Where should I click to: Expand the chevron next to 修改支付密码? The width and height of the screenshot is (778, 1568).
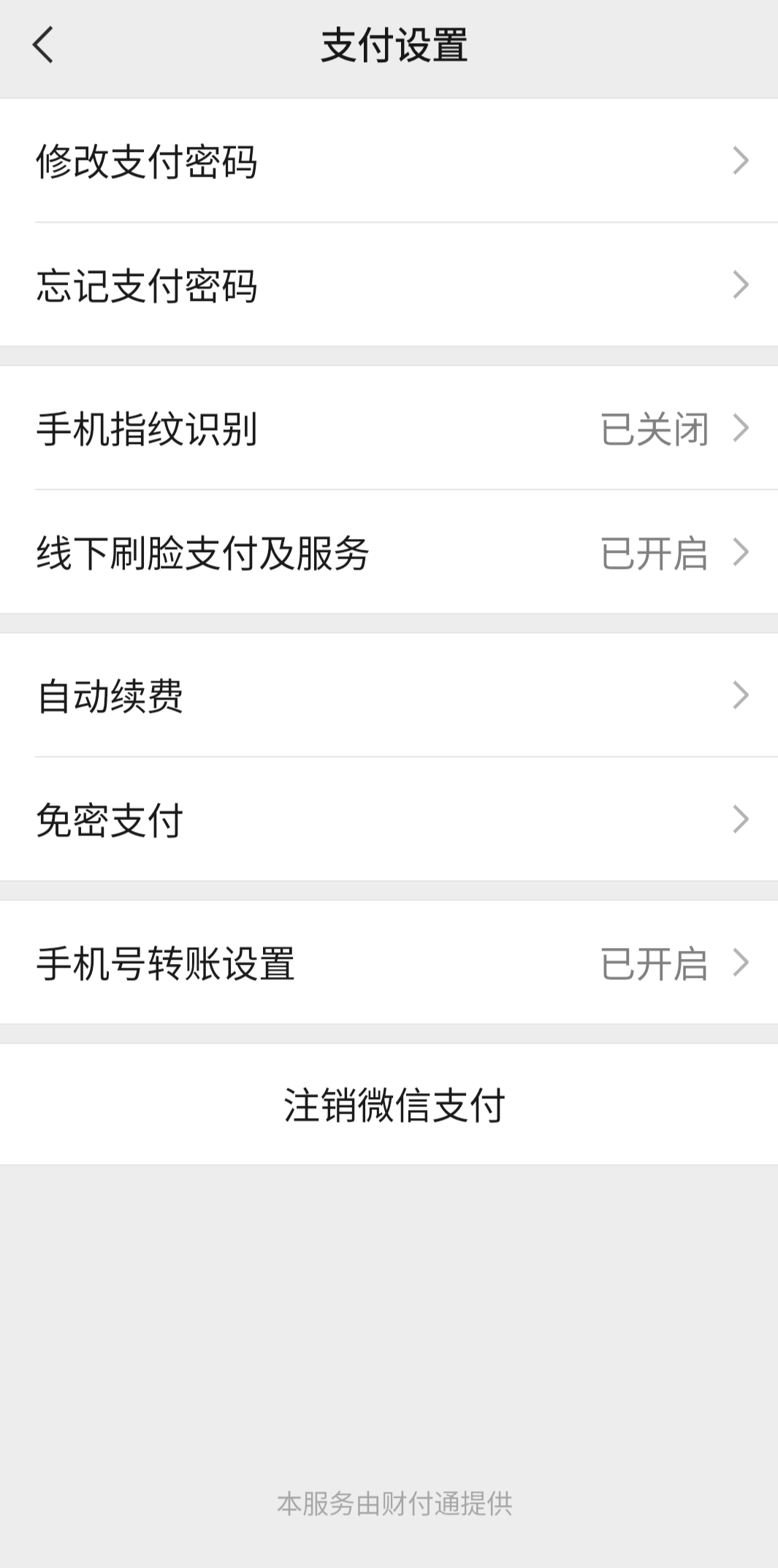point(741,162)
